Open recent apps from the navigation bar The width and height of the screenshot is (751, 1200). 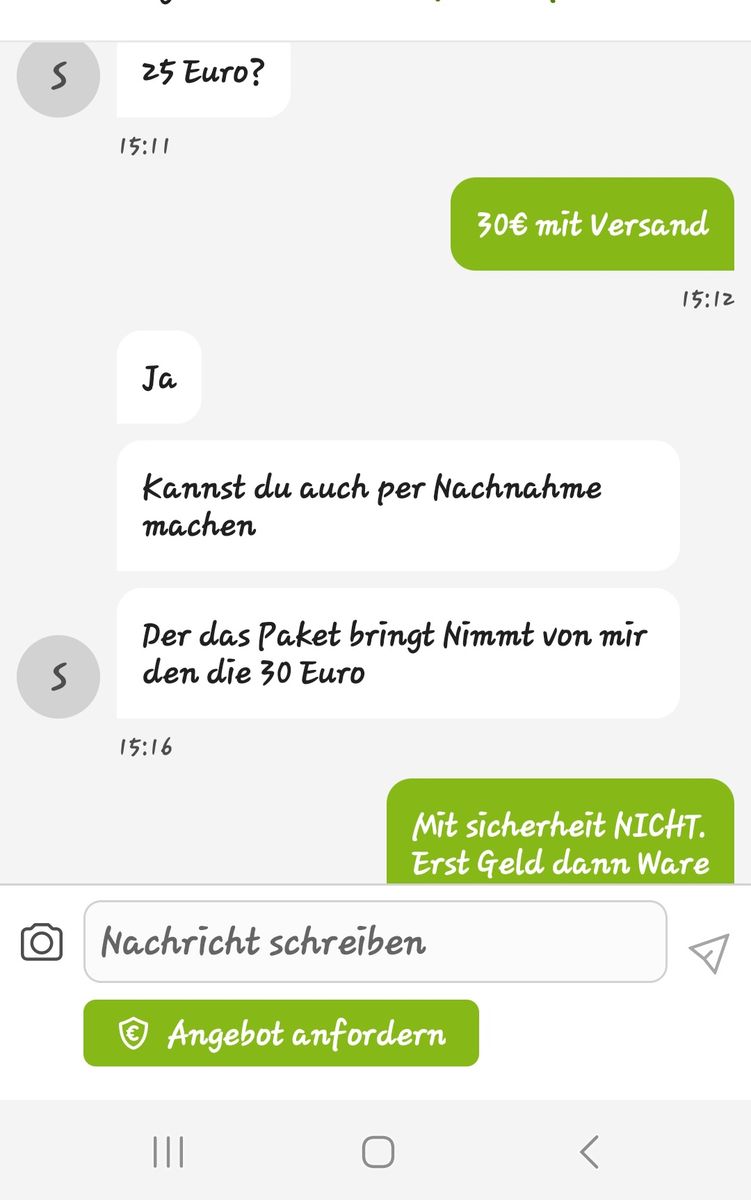tap(168, 1152)
